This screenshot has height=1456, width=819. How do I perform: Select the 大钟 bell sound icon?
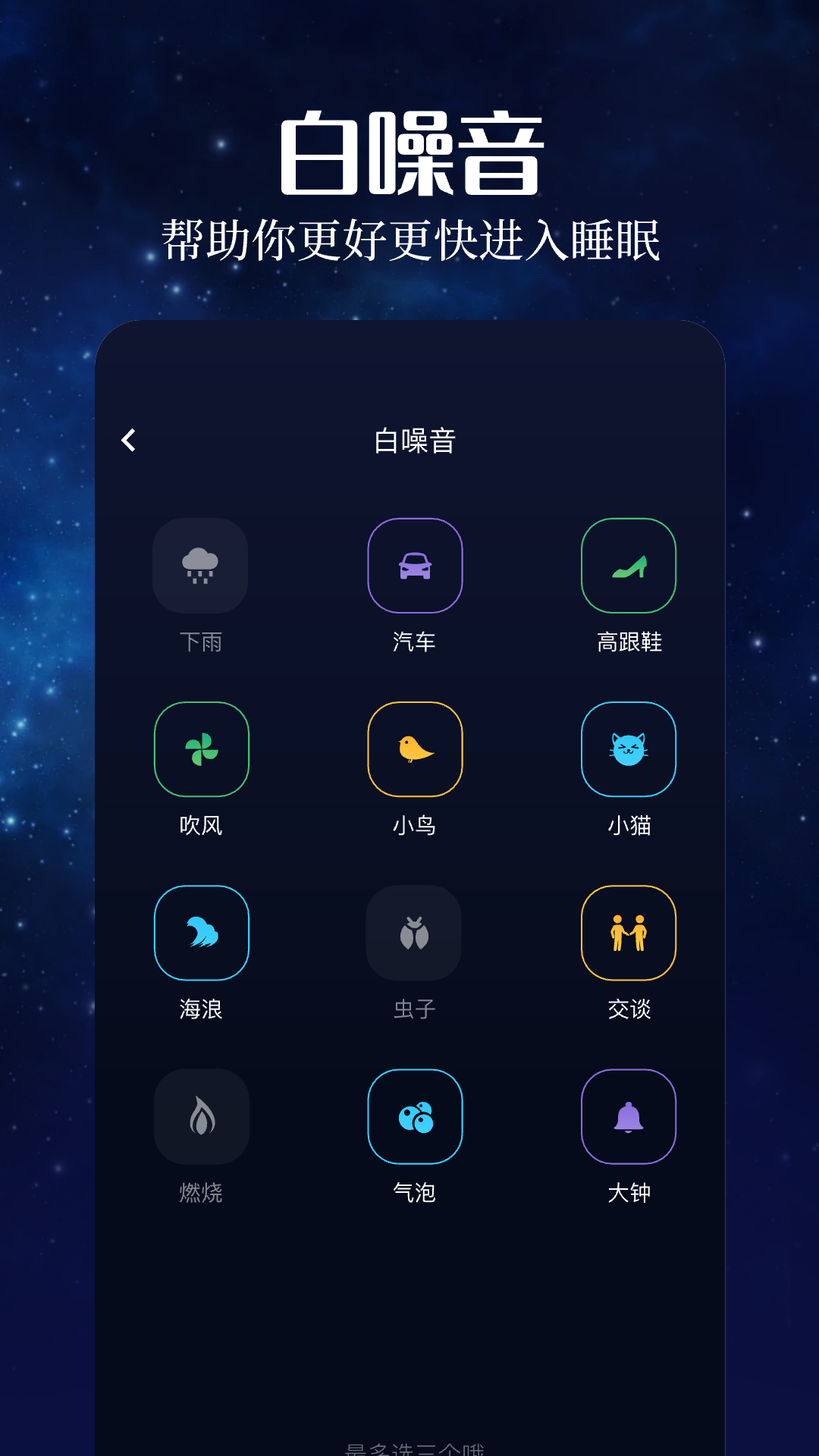coord(628,1116)
